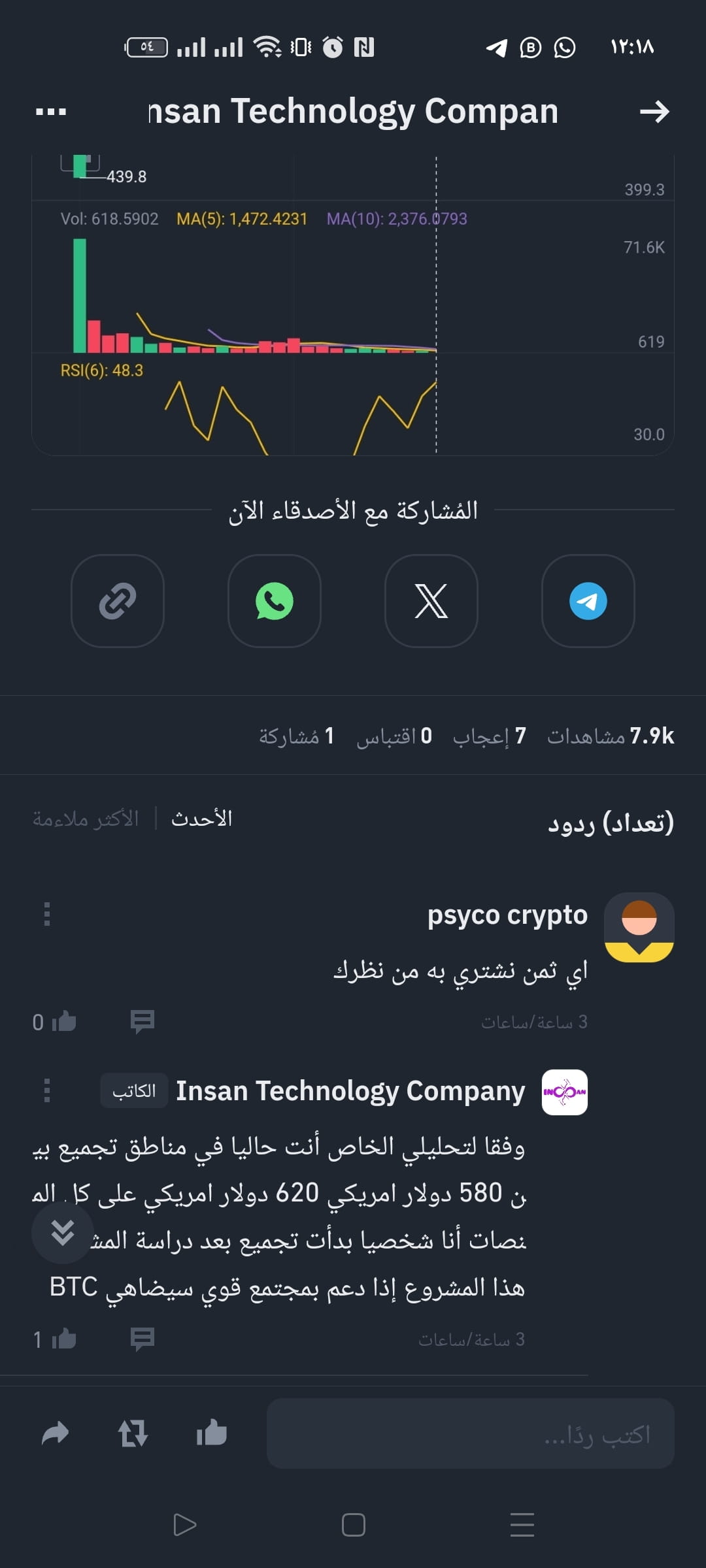Screen dimensions: 706x1568
Task: Like the post from bottom bar
Action: [212, 1433]
